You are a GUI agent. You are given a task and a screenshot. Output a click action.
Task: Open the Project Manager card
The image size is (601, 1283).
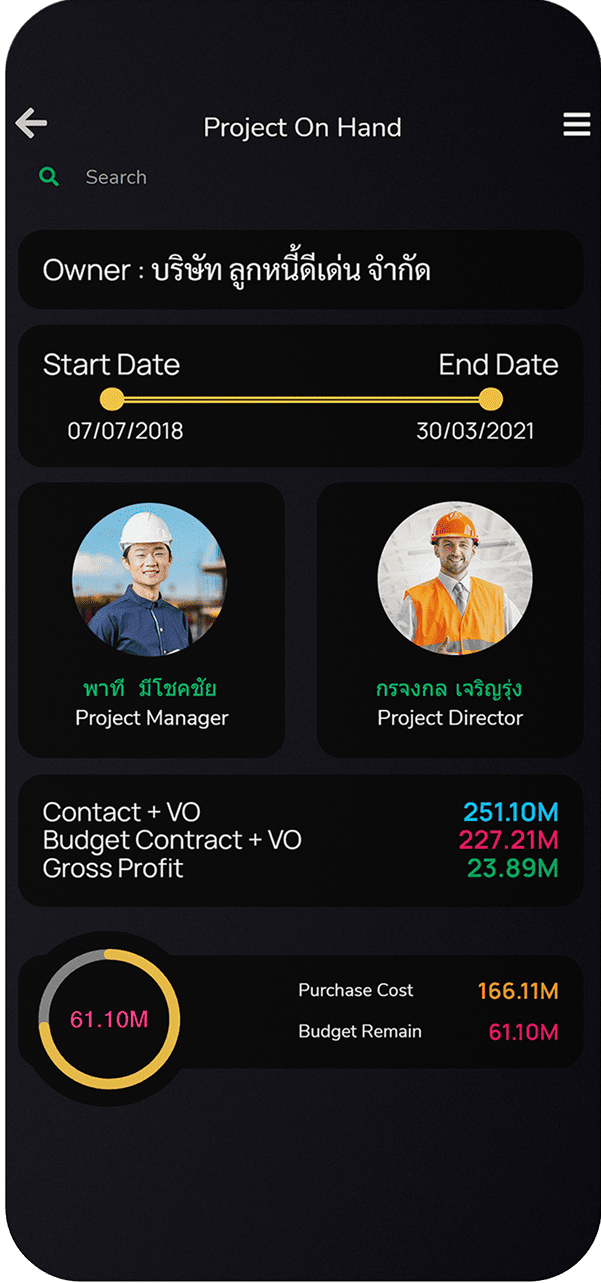coord(151,619)
